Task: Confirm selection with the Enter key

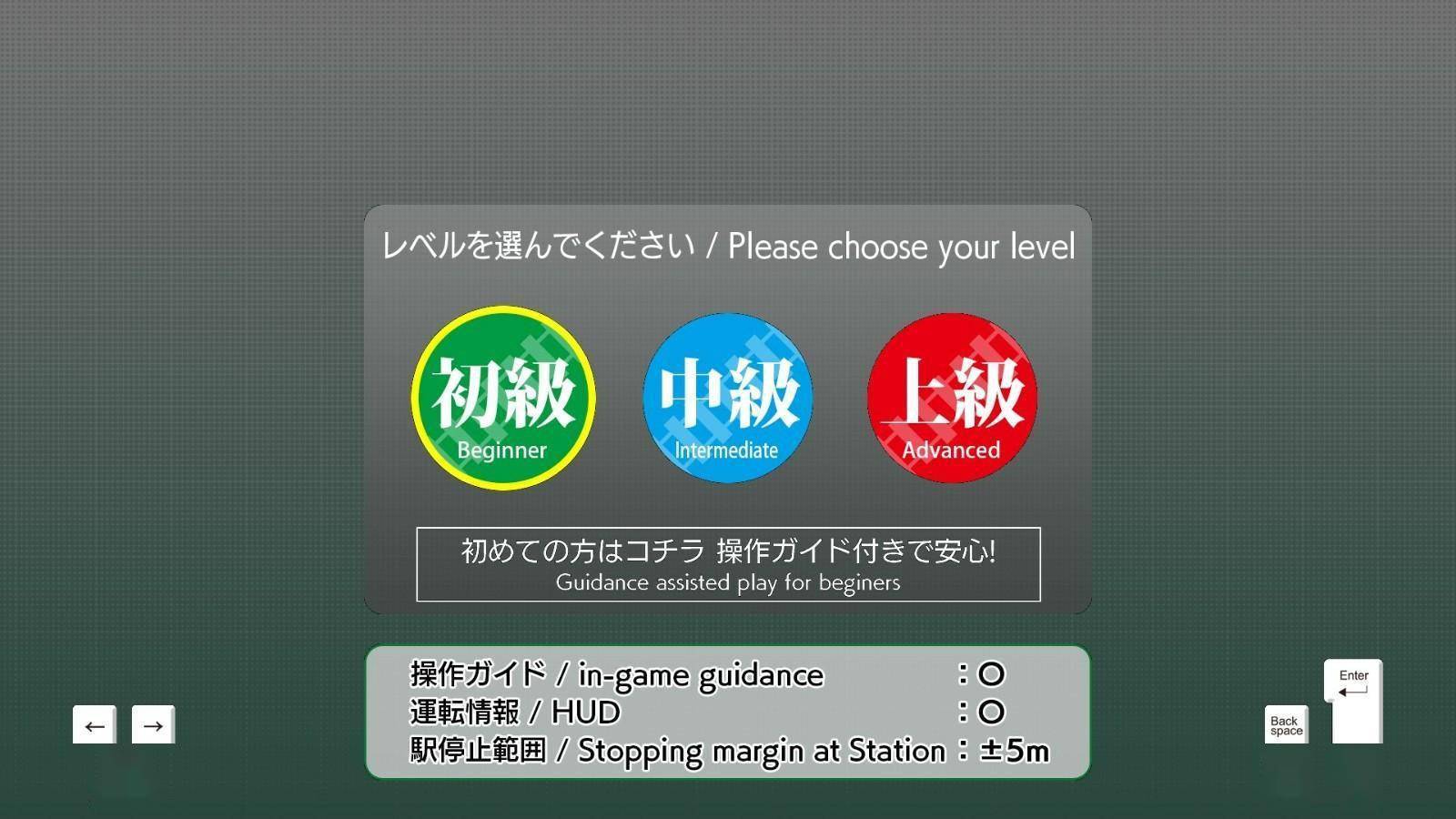Action: [1354, 701]
